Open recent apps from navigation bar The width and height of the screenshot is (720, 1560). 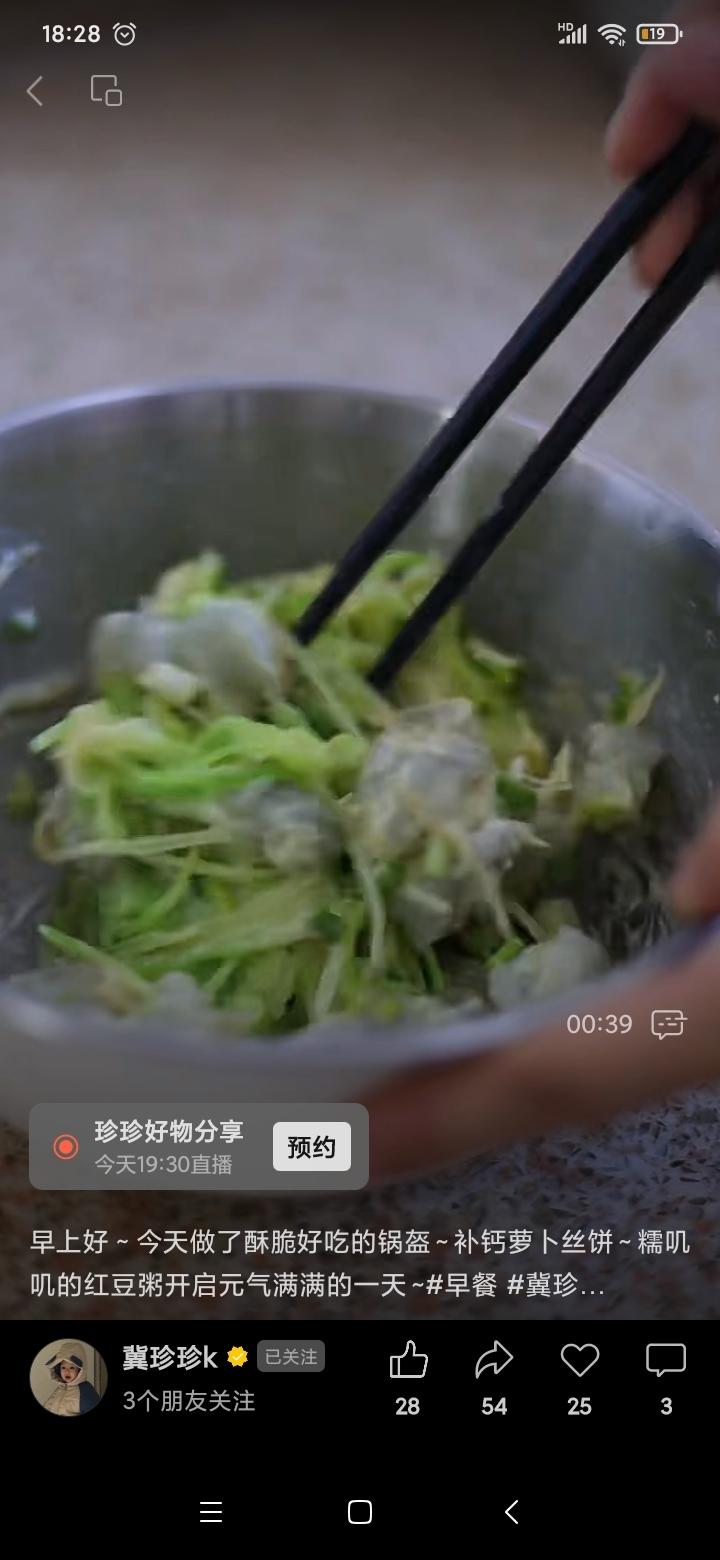point(211,1512)
